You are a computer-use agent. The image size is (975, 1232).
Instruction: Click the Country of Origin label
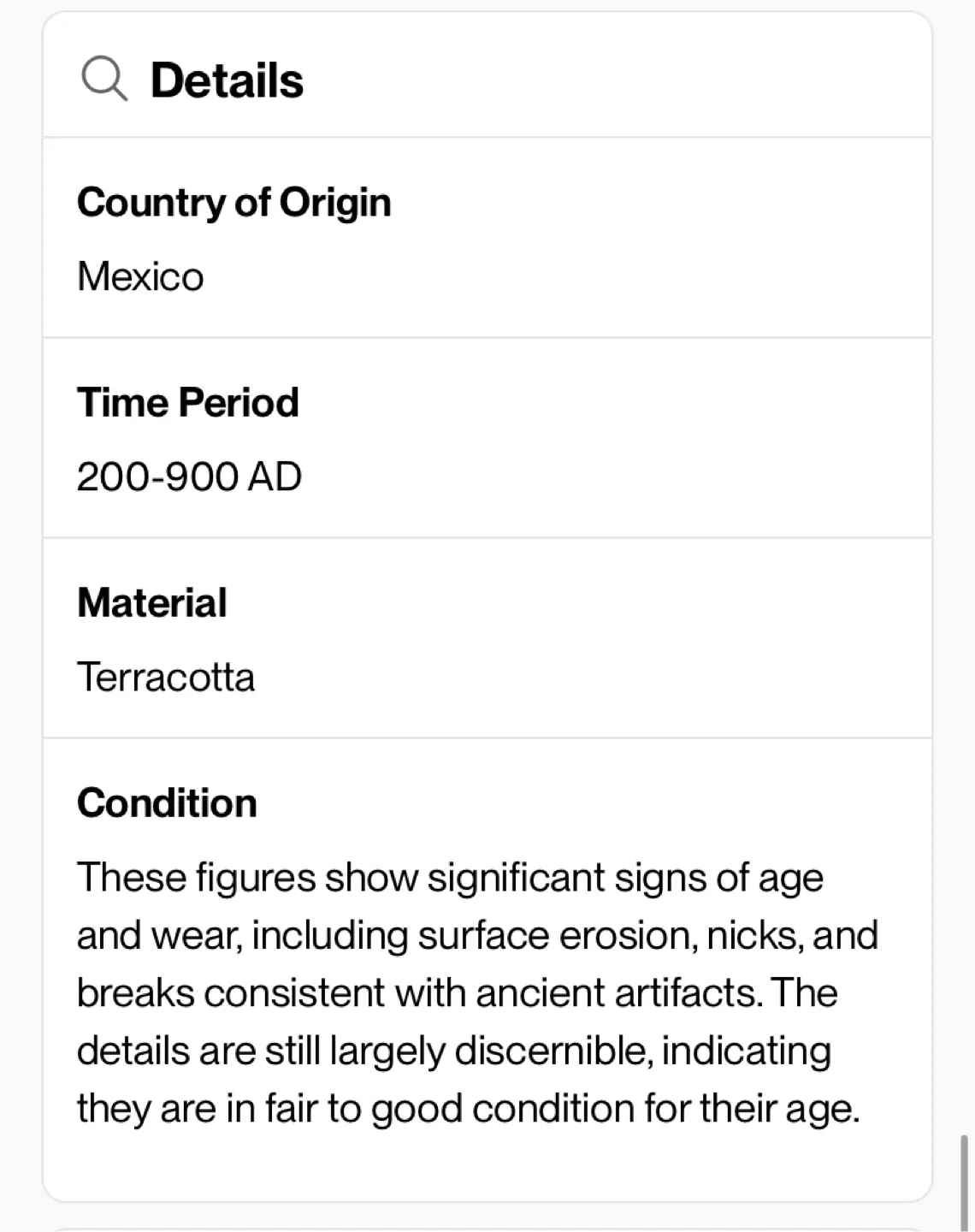(x=234, y=202)
